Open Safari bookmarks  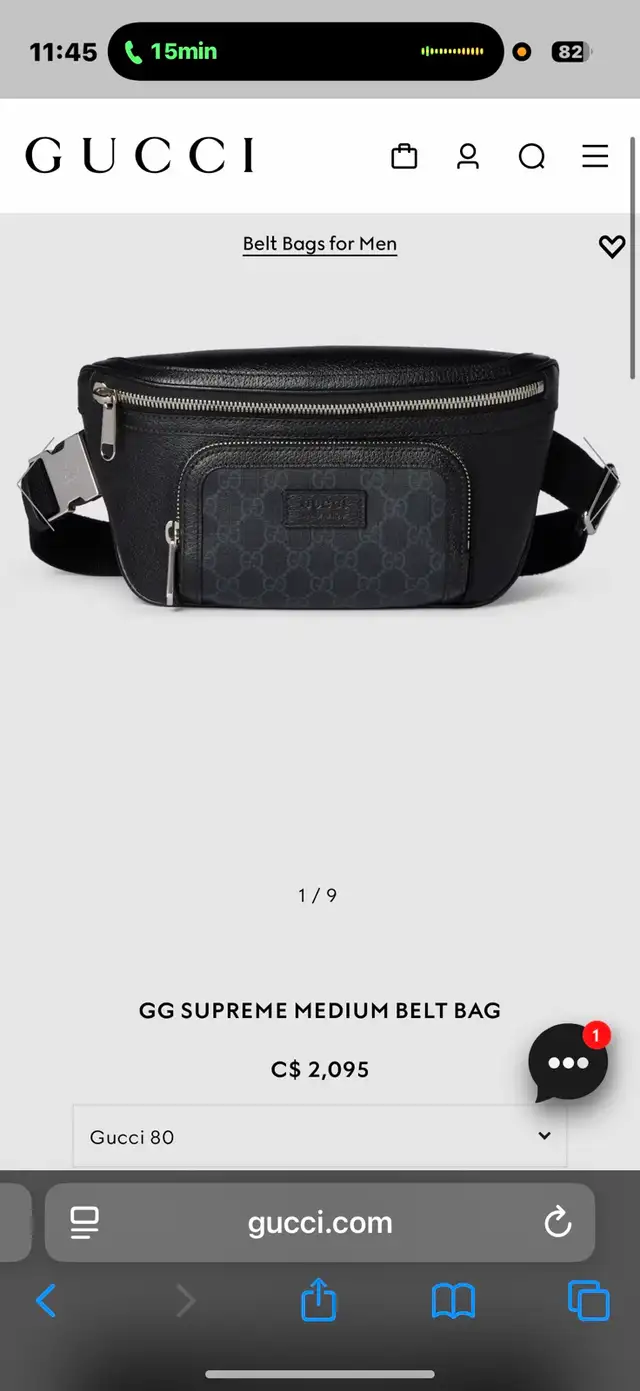453,1301
